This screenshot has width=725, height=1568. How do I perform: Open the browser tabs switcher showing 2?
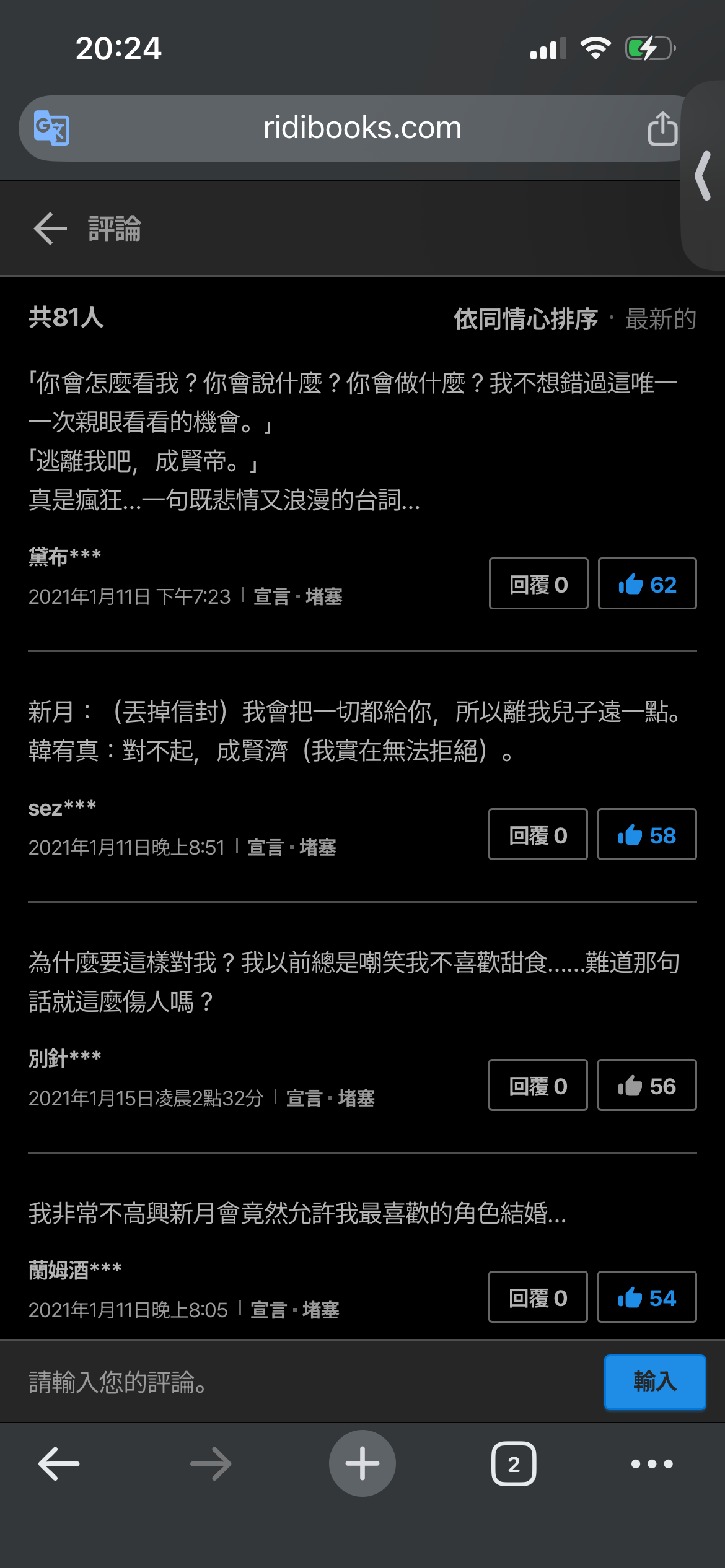514,1465
